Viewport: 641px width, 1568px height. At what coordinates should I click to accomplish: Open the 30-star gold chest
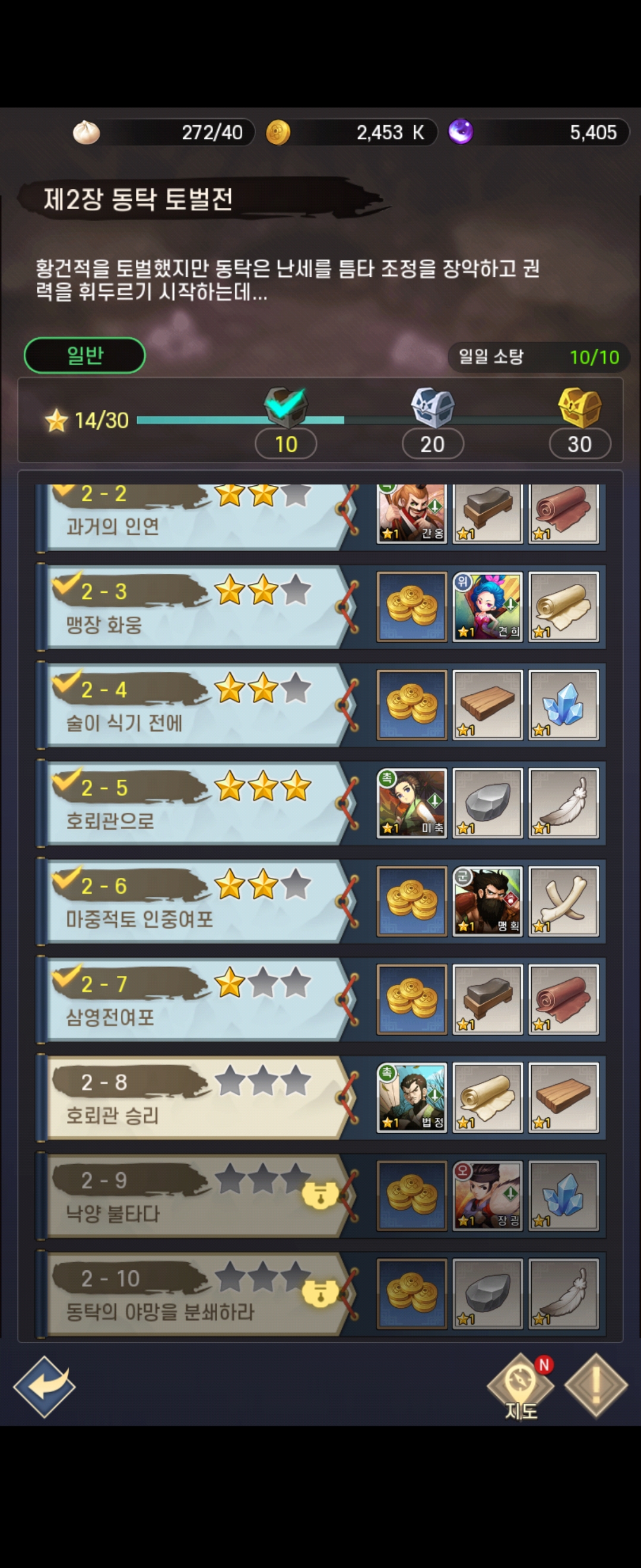[x=580, y=407]
